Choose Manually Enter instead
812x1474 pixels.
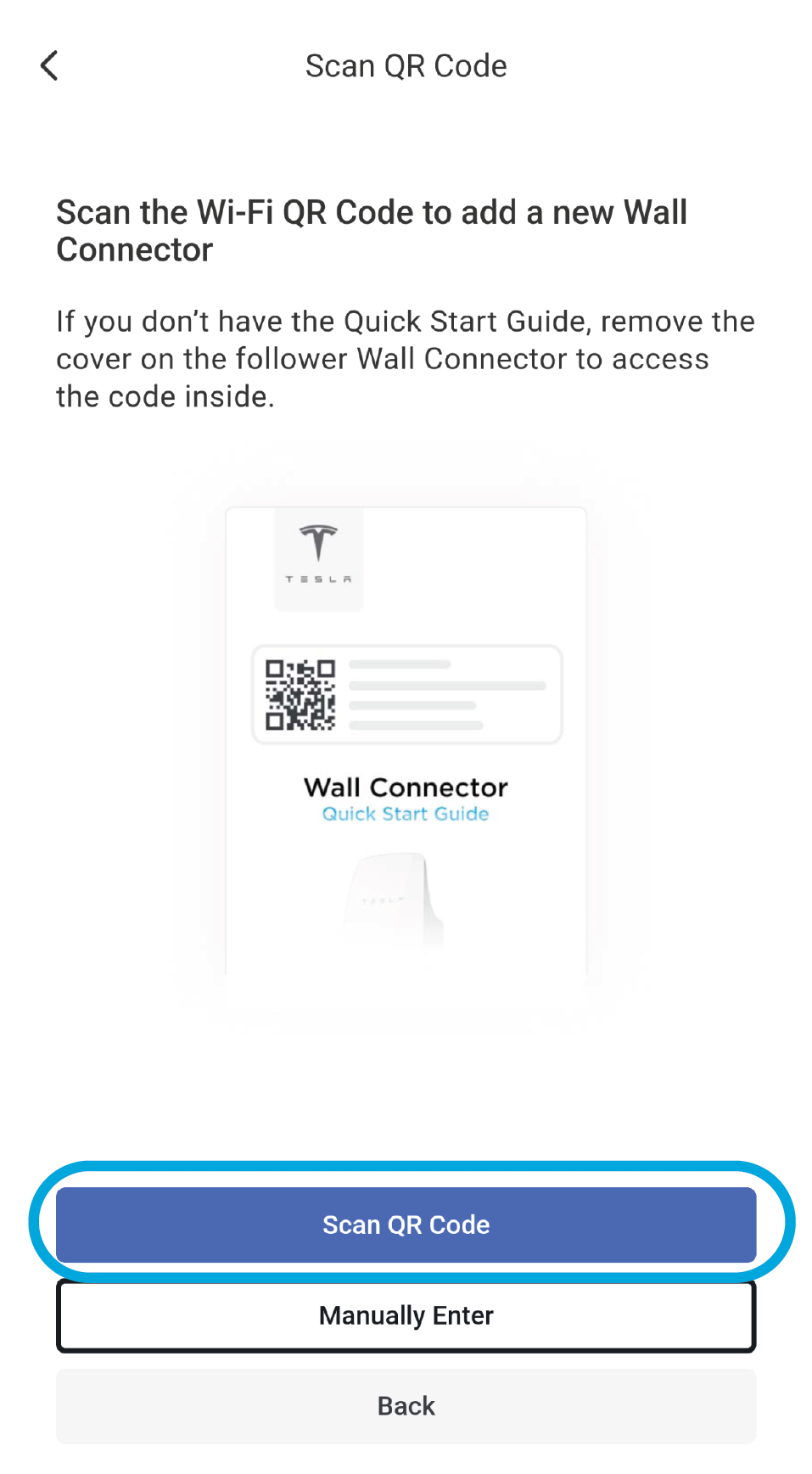406,1315
